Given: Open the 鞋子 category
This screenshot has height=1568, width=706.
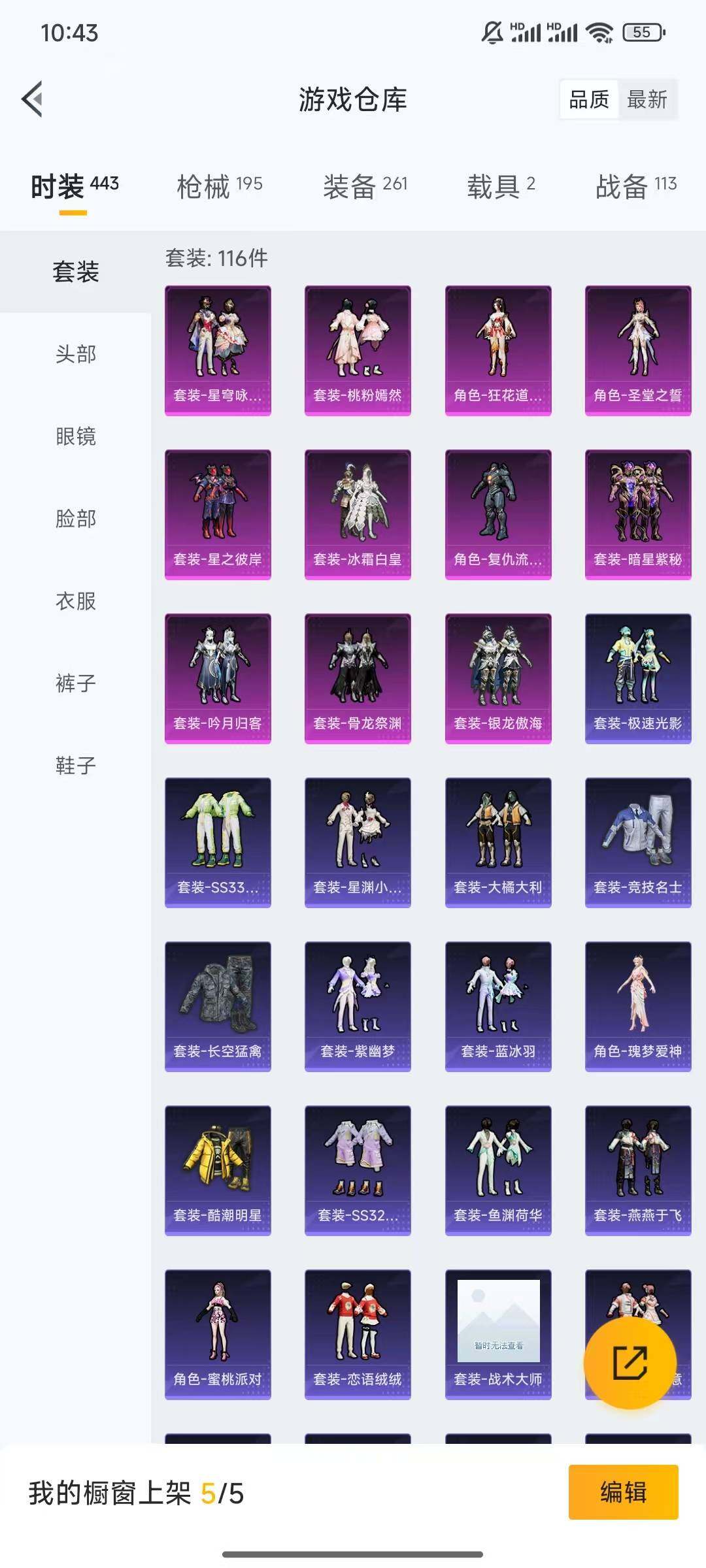Looking at the screenshot, I should (x=76, y=766).
